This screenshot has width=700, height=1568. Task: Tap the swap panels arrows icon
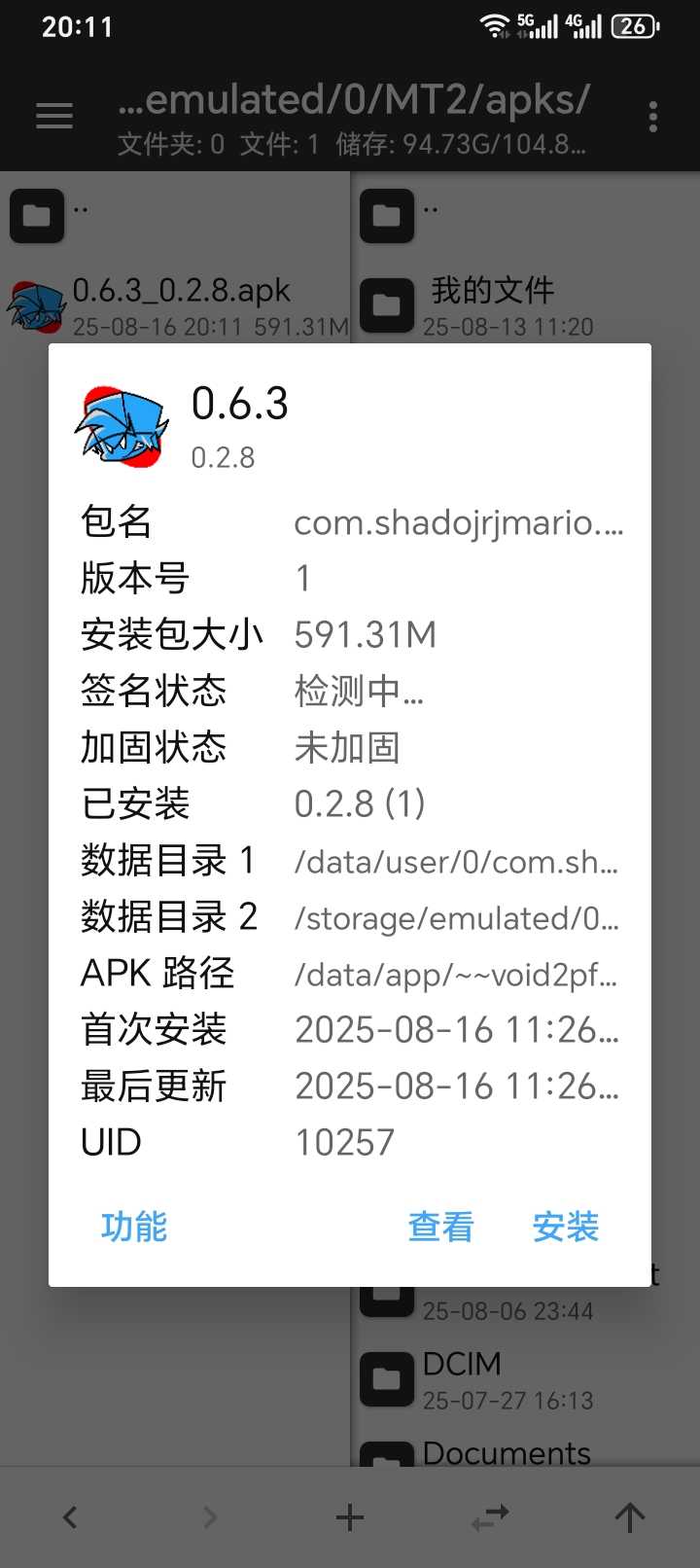click(490, 1516)
